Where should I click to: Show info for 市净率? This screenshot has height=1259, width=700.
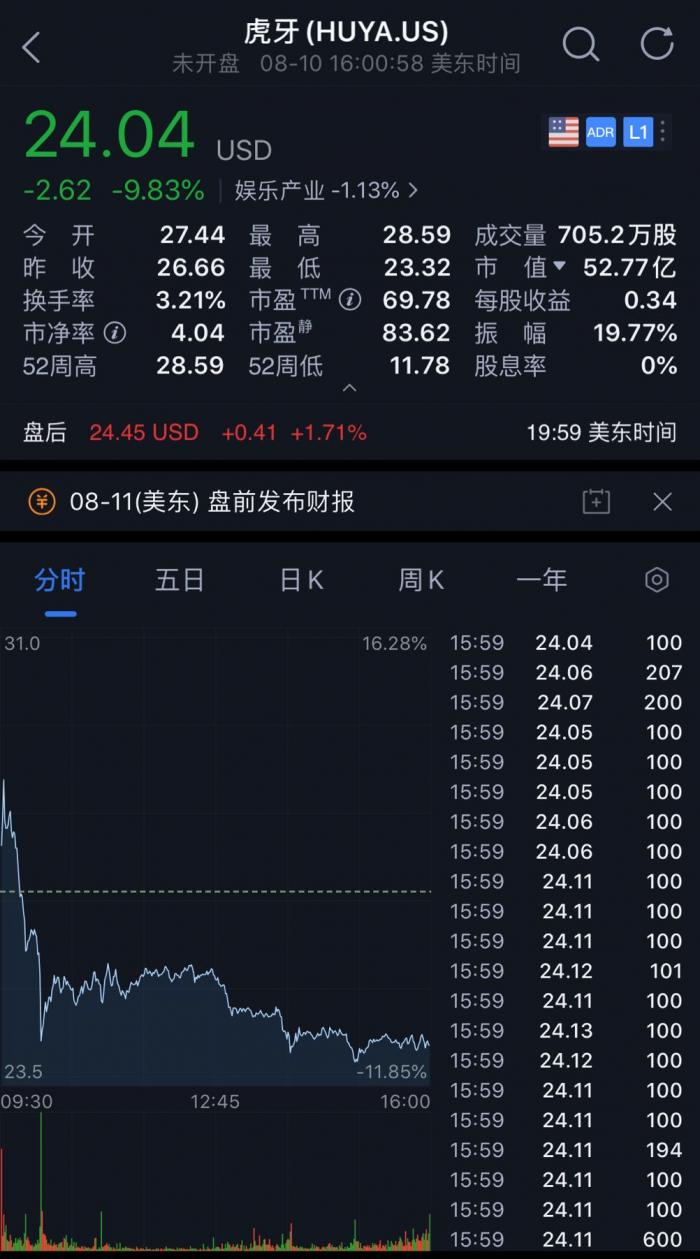[x=116, y=332]
